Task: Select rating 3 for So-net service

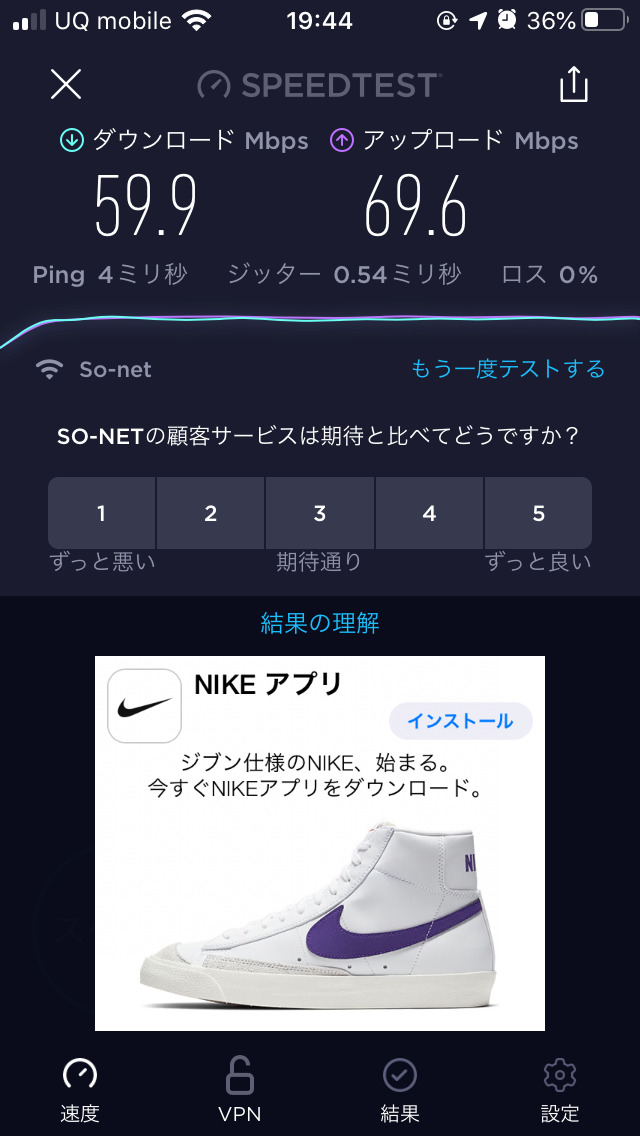Action: (320, 513)
